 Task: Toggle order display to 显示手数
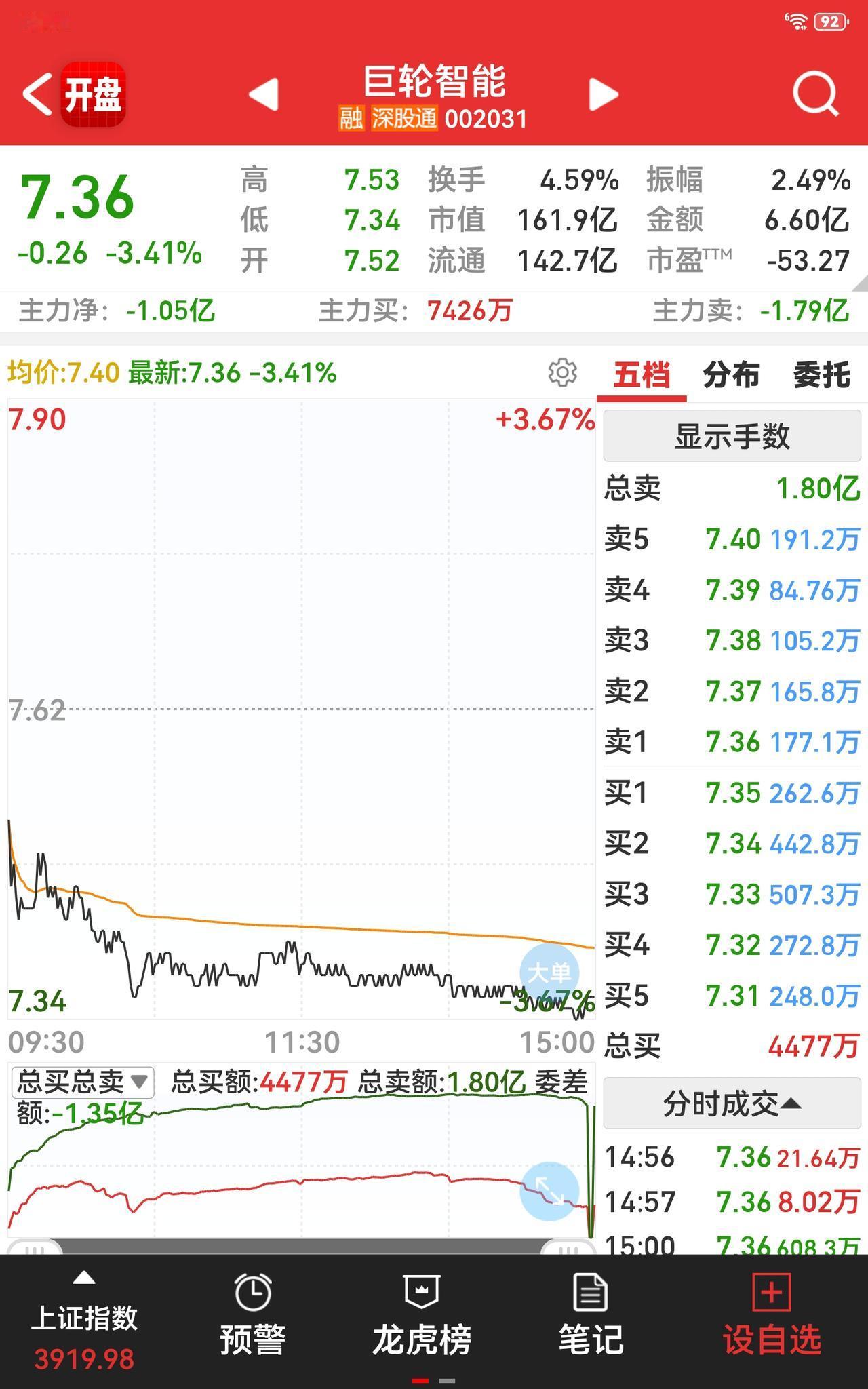tap(732, 436)
